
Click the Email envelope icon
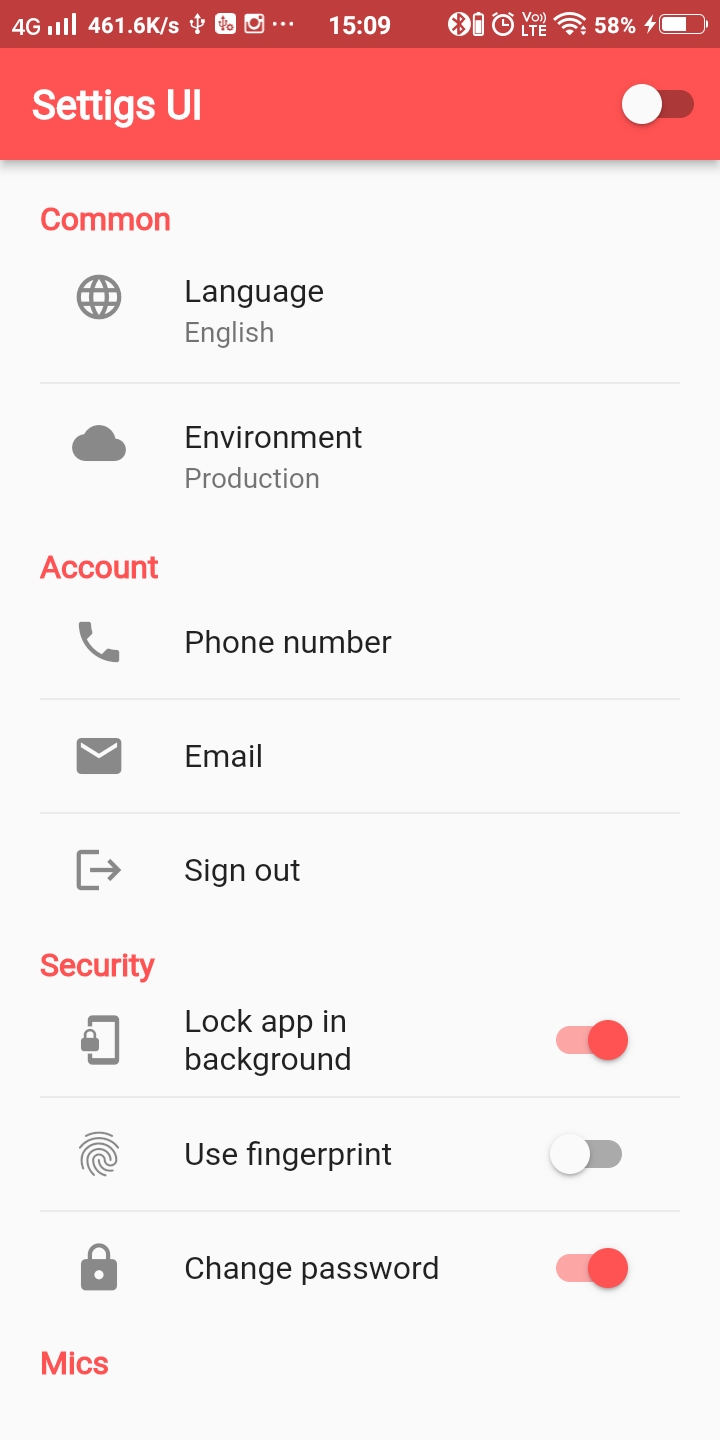click(97, 756)
